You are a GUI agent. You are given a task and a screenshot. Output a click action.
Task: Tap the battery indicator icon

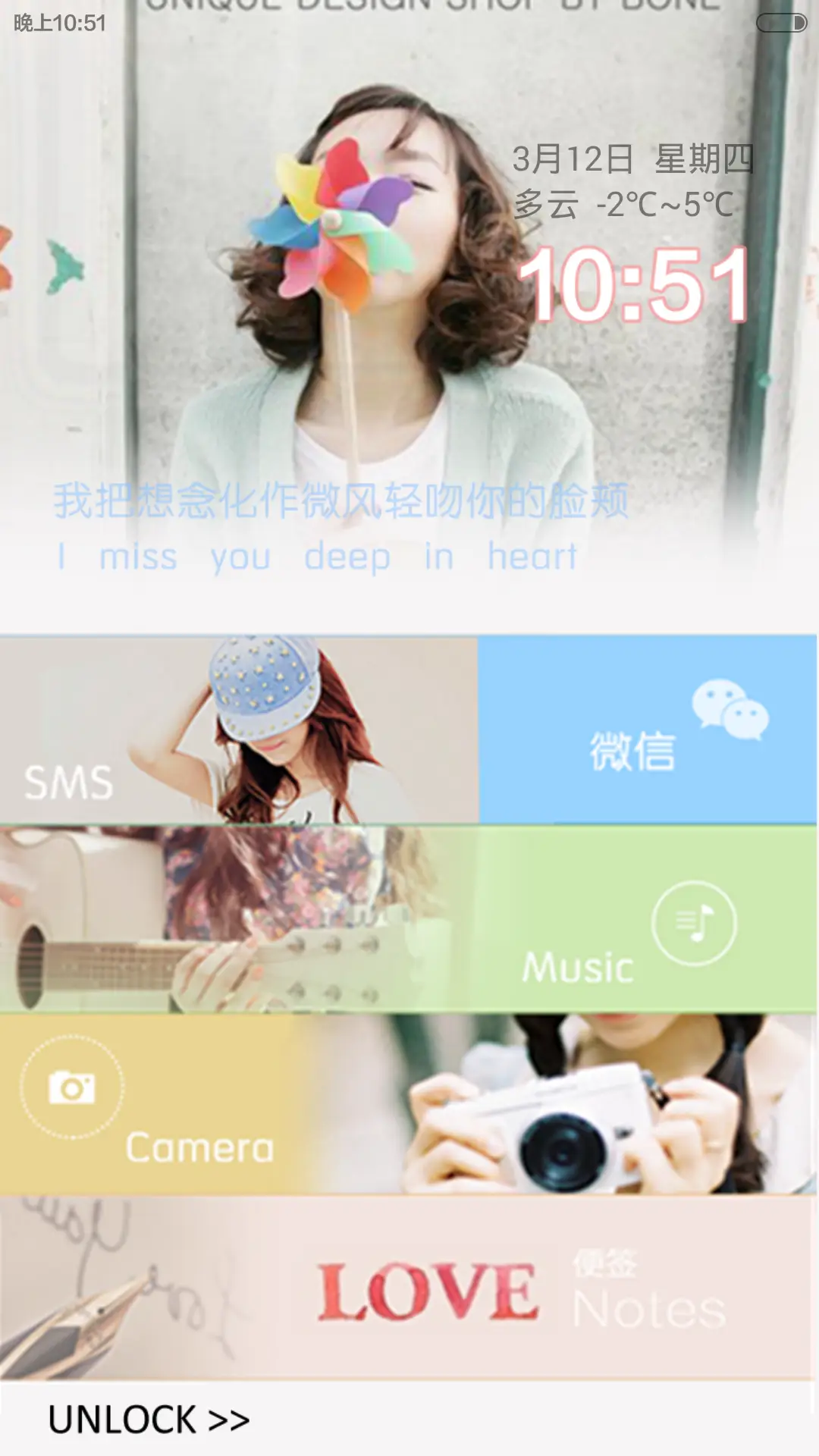(x=781, y=23)
